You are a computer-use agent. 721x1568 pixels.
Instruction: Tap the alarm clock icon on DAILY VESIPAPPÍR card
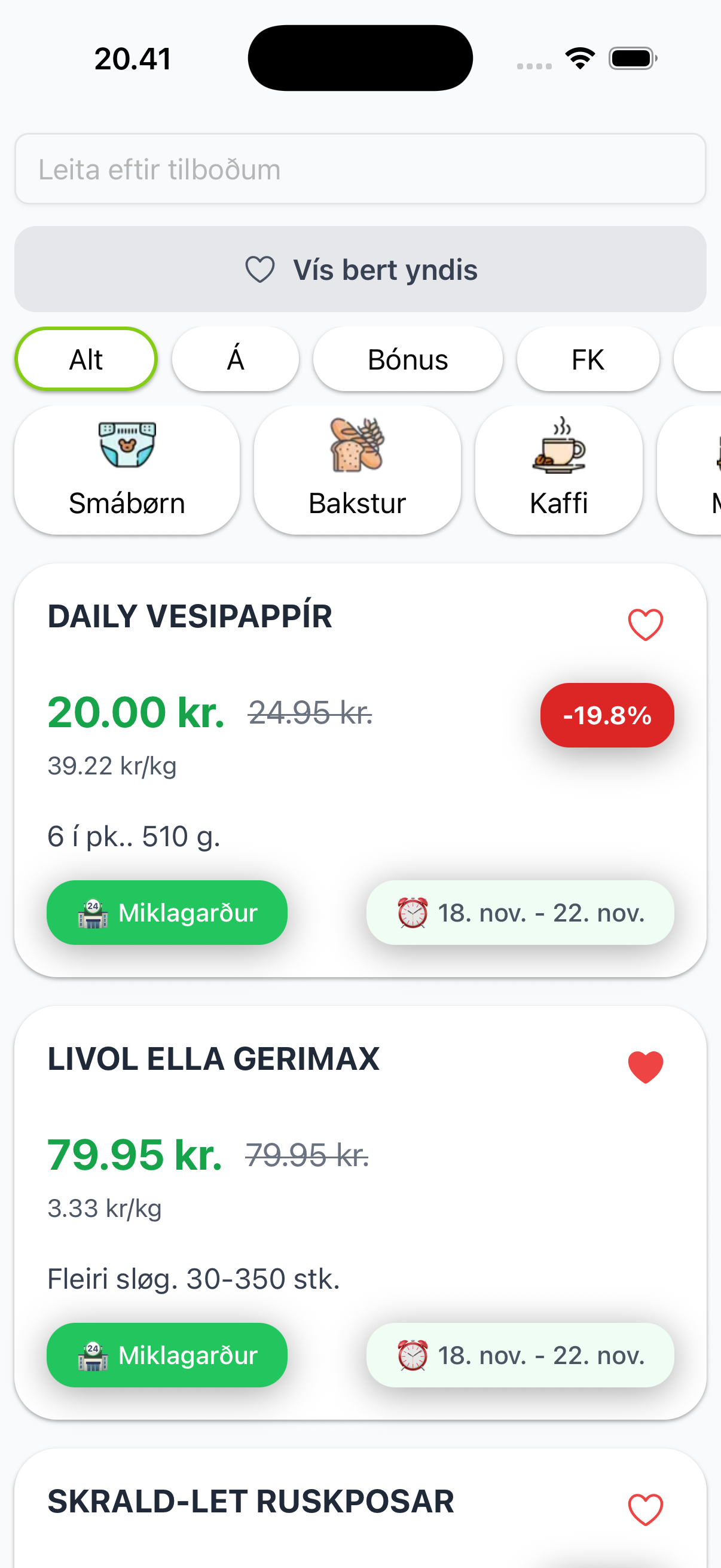(412, 913)
